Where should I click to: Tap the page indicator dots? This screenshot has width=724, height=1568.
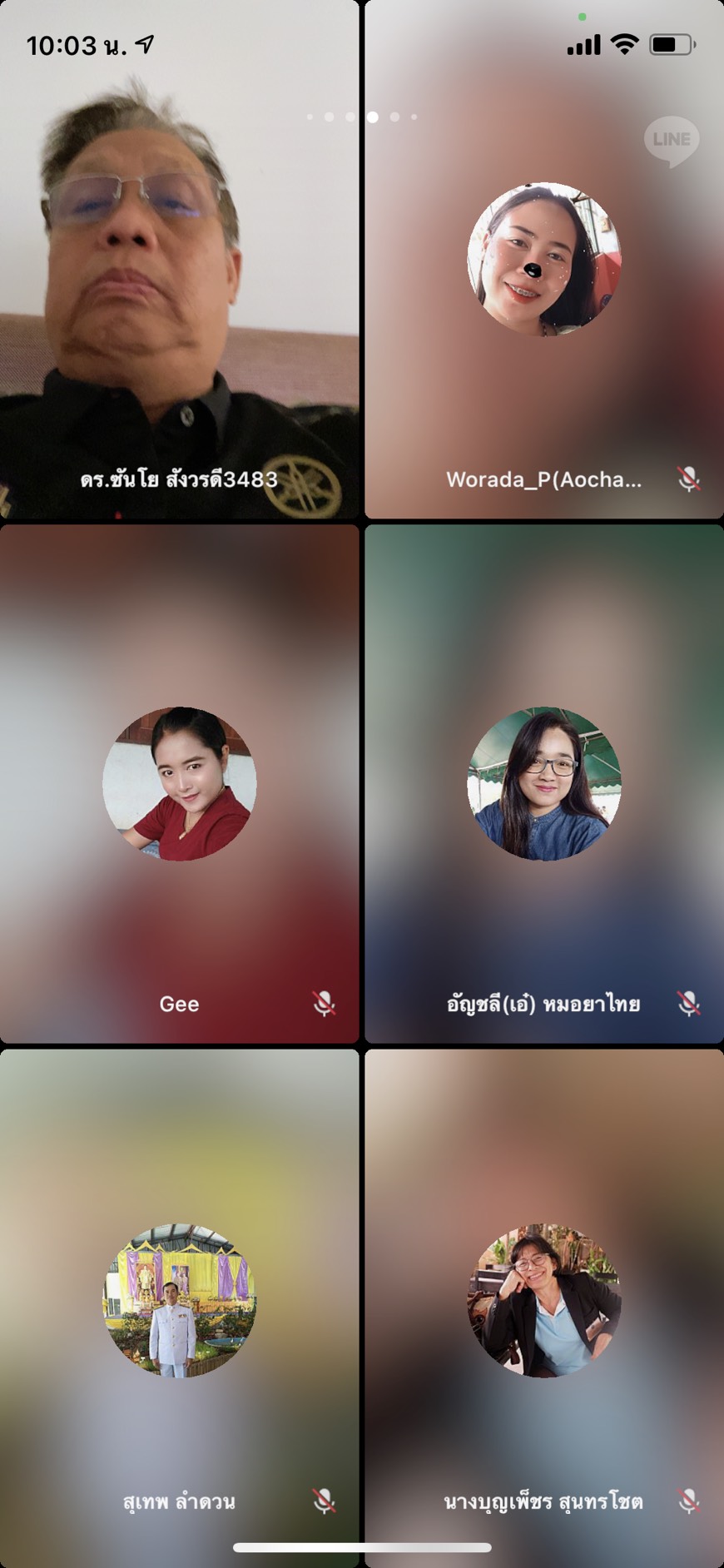[362, 117]
